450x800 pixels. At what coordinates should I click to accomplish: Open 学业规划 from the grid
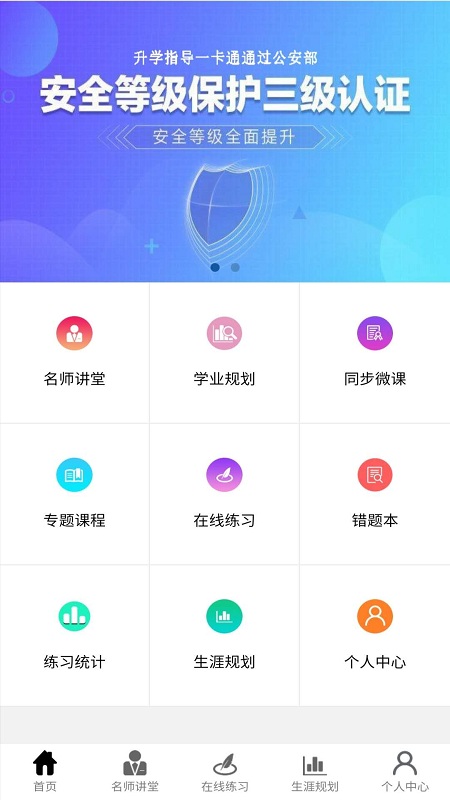(224, 353)
